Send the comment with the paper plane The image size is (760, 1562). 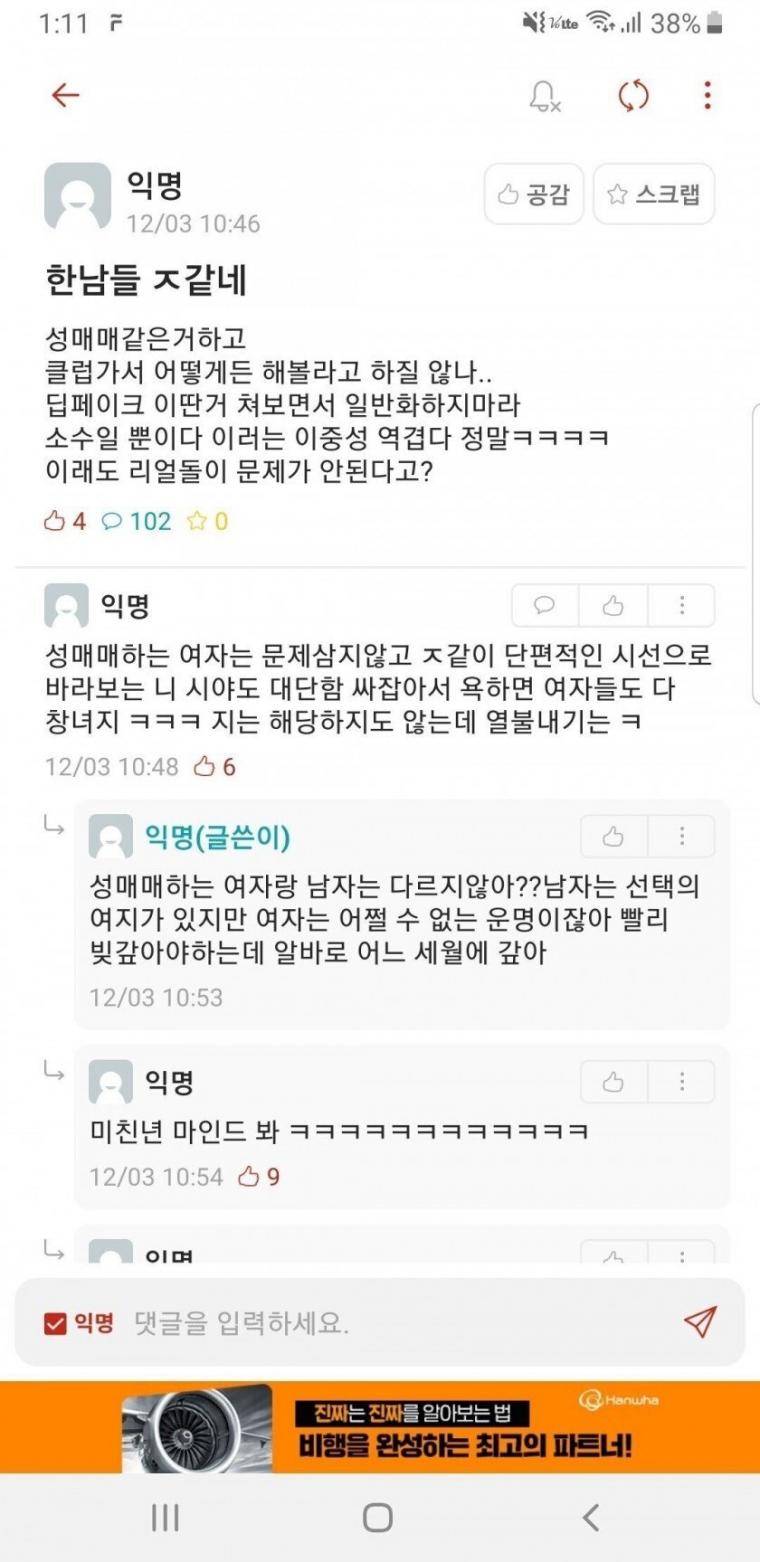tap(700, 1322)
